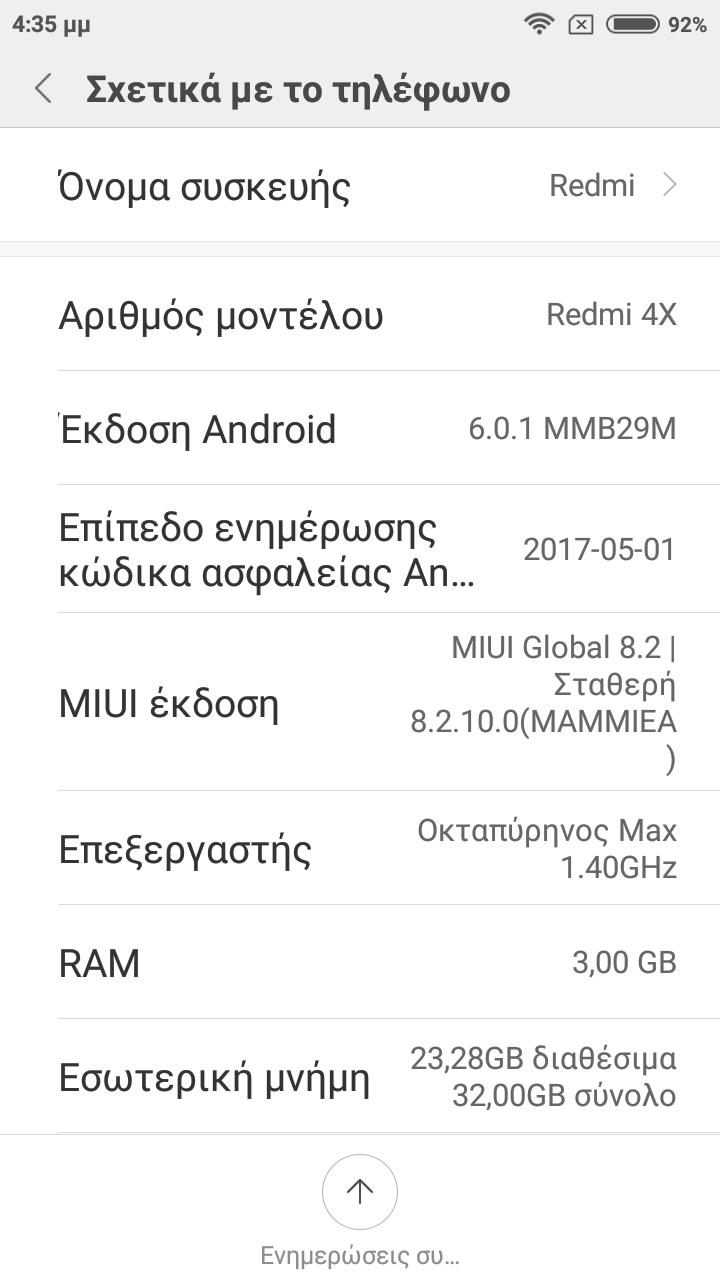Open system updates with the arrow button
This screenshot has width=720, height=1280.
point(360,1192)
